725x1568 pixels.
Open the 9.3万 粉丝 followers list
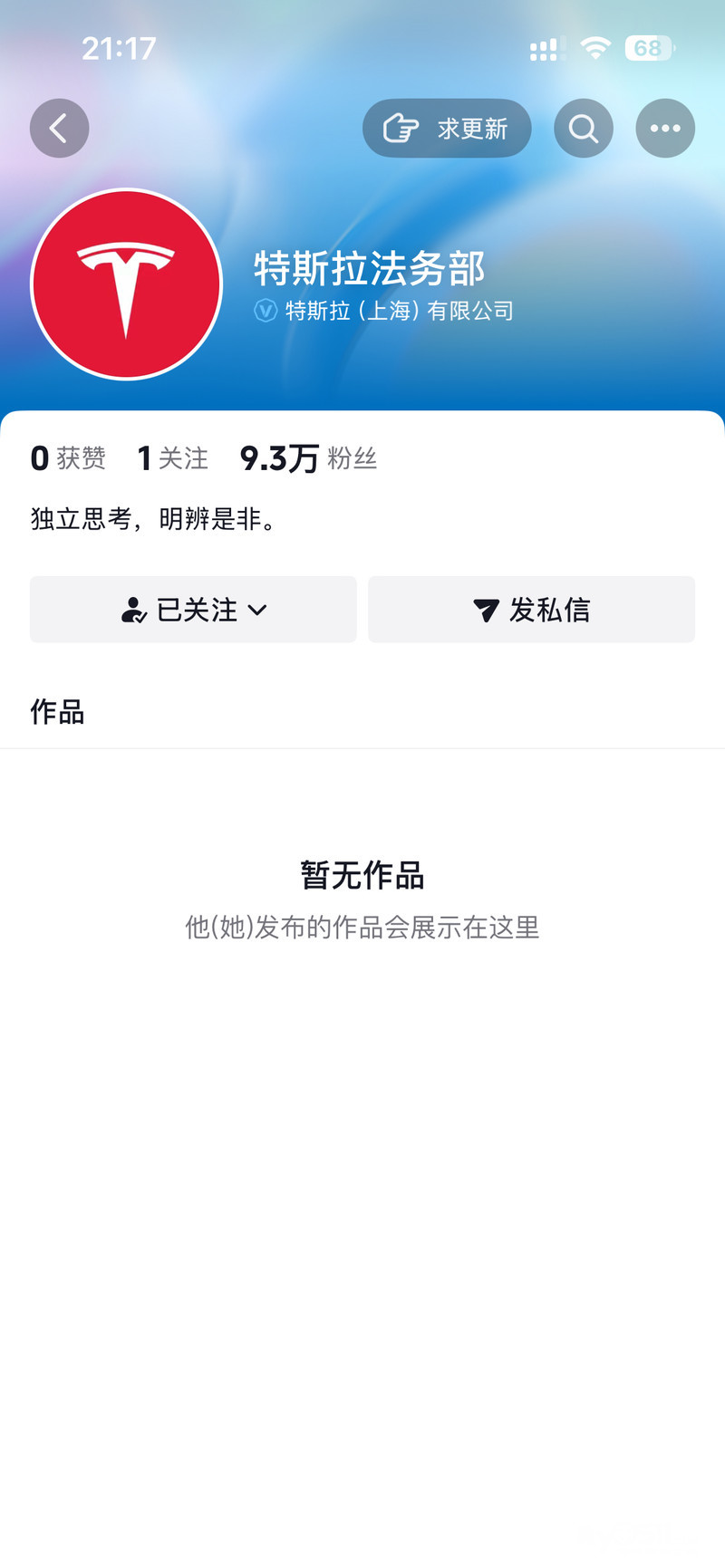308,458
